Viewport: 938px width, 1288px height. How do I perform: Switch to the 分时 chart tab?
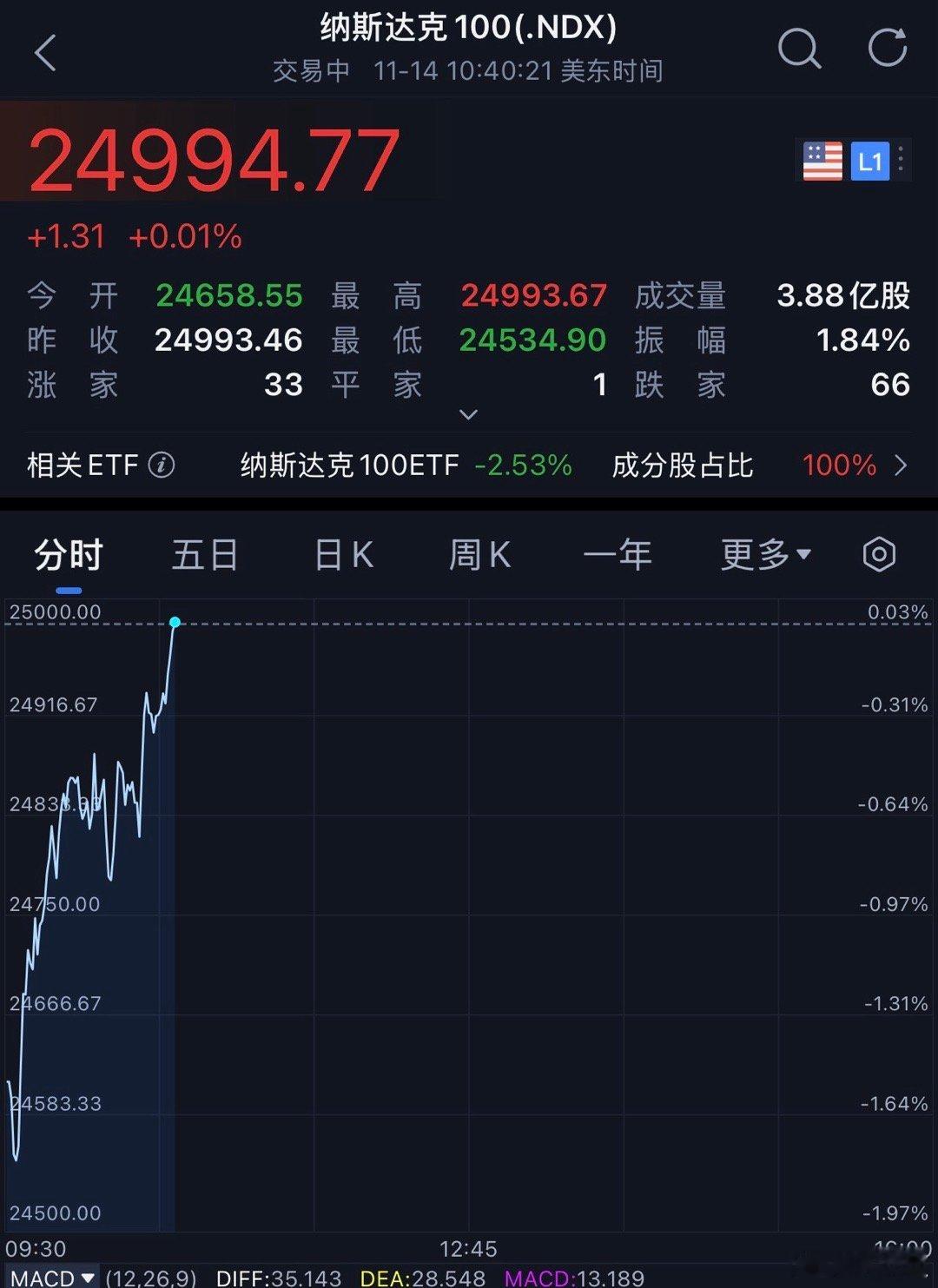coord(67,553)
